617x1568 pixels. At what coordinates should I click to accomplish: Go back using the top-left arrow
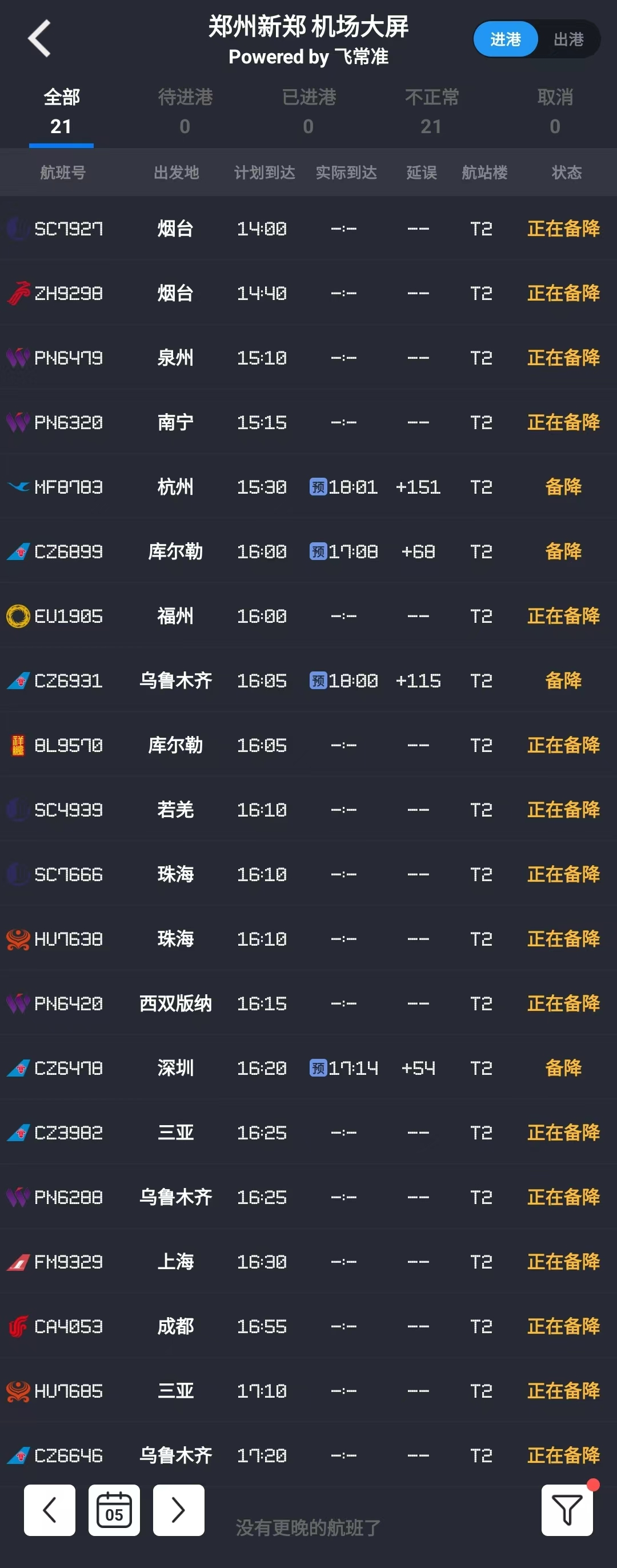click(39, 39)
